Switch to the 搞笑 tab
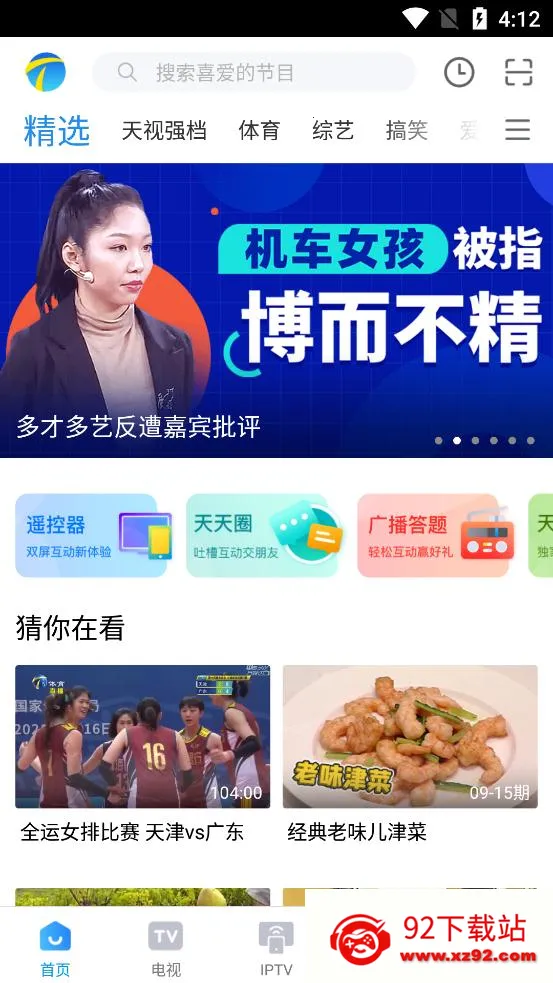This screenshot has height=983, width=553. pyautogui.click(x=407, y=130)
